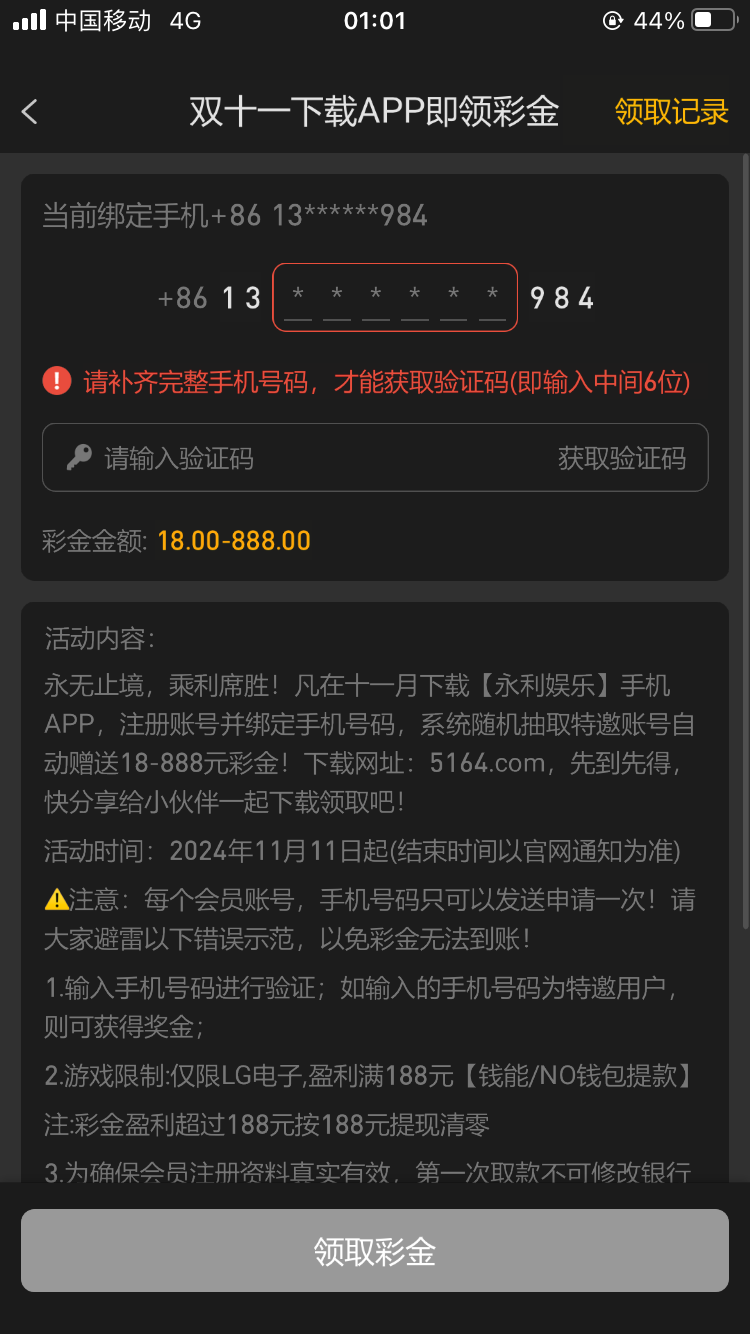Tap the back chevron arrow
Viewport: 750px width, 1334px height.
(29, 112)
